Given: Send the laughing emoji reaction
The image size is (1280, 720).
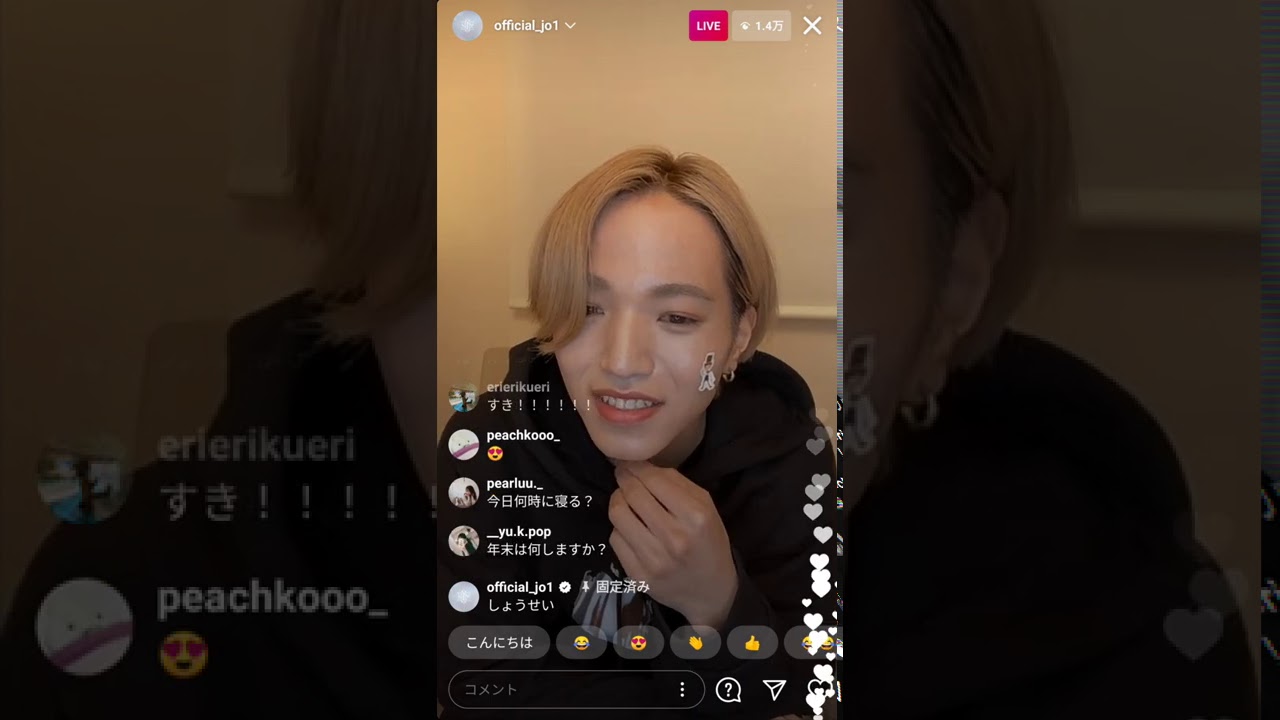Looking at the screenshot, I should click(x=582, y=643).
